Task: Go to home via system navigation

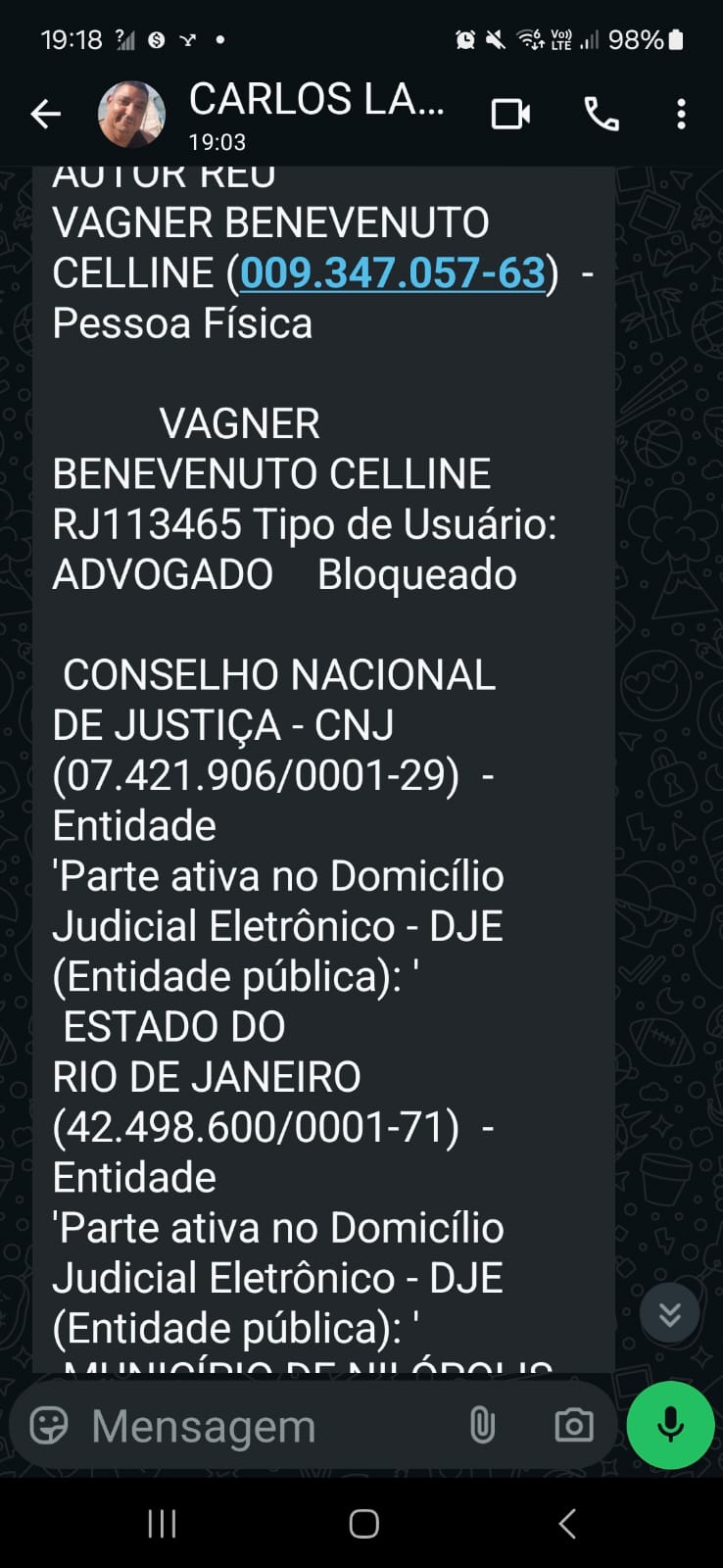Action: [363, 1524]
